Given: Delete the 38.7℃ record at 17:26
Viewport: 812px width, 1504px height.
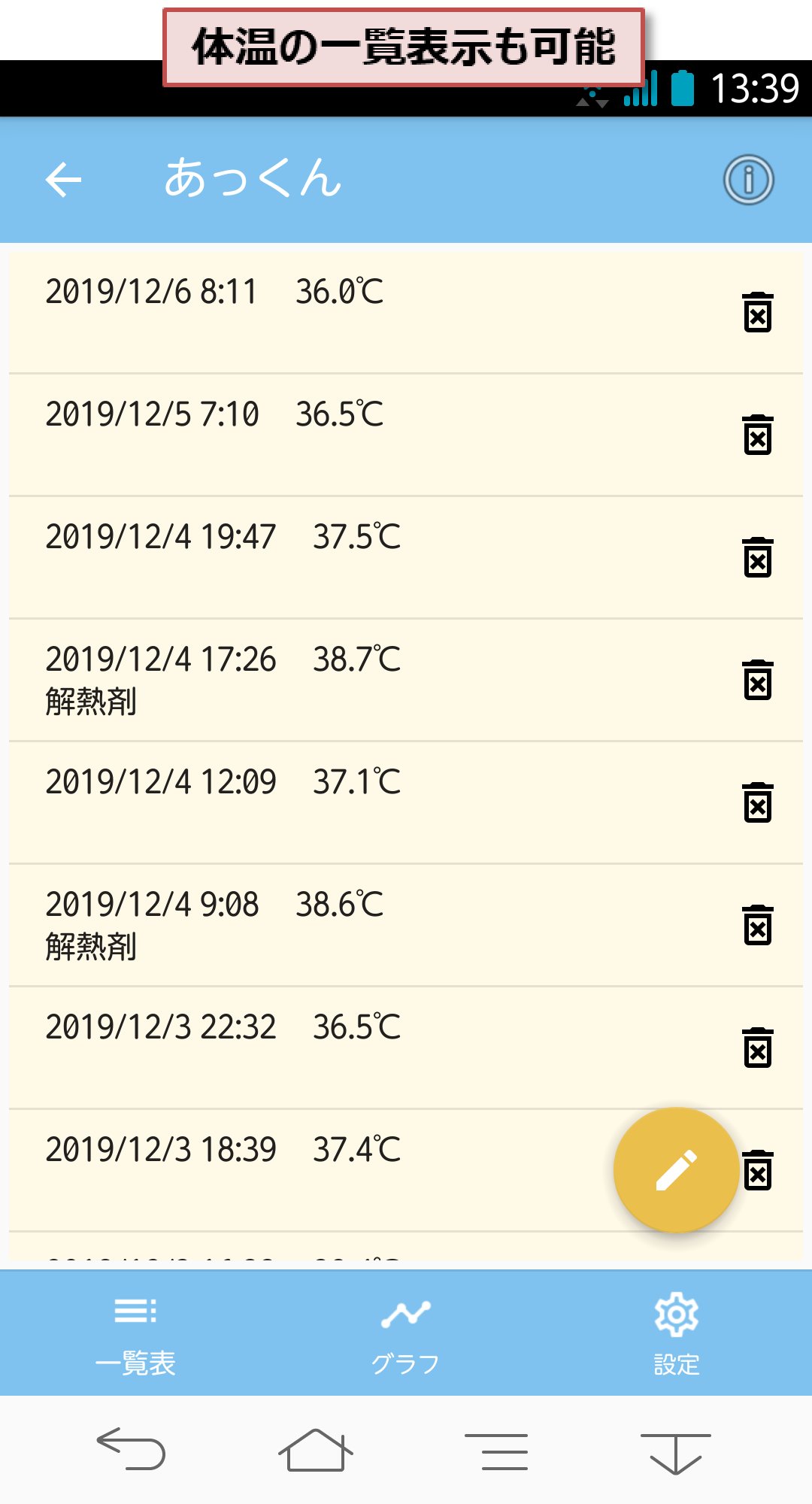Looking at the screenshot, I should pos(758,680).
